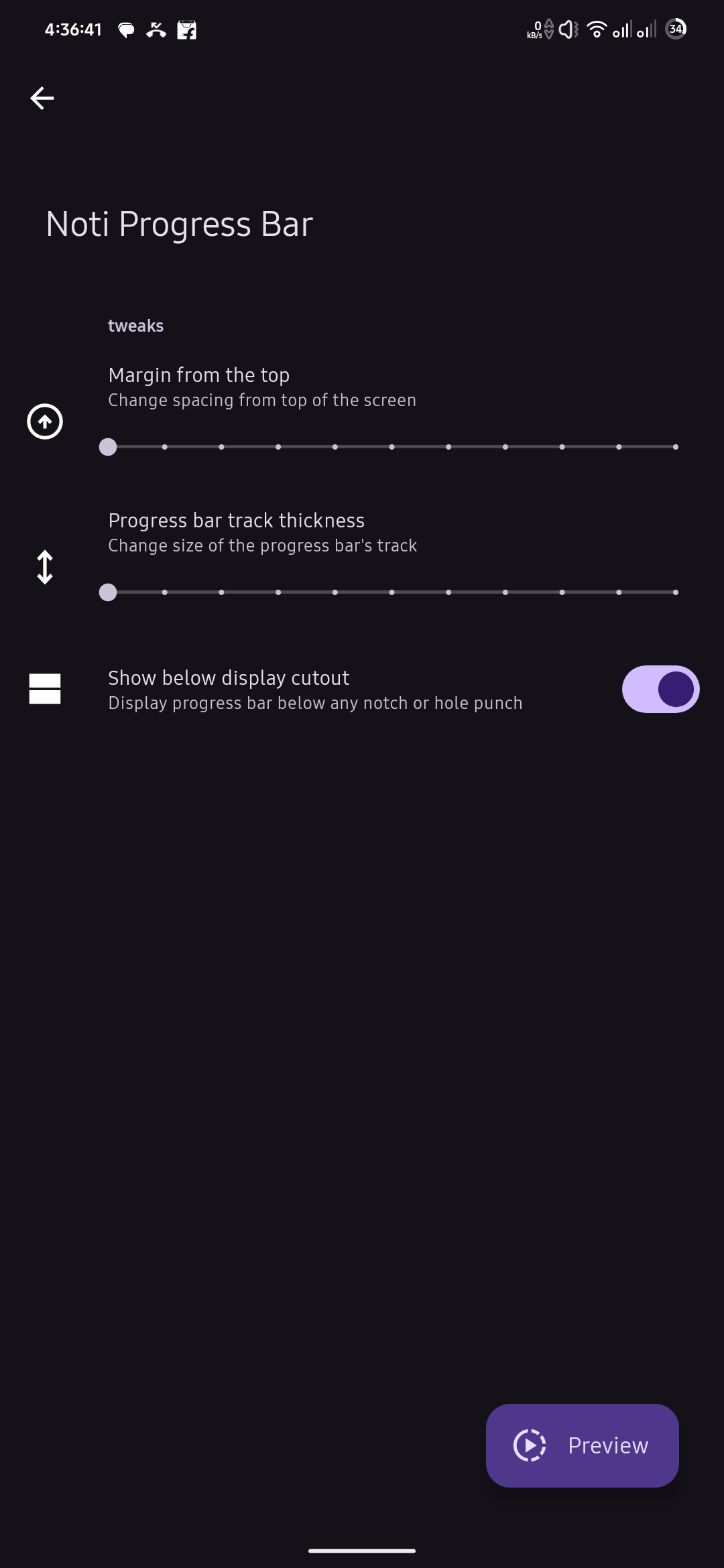Disable Show below display cutout switch
Viewport: 724px width, 1568px height.
660,690
